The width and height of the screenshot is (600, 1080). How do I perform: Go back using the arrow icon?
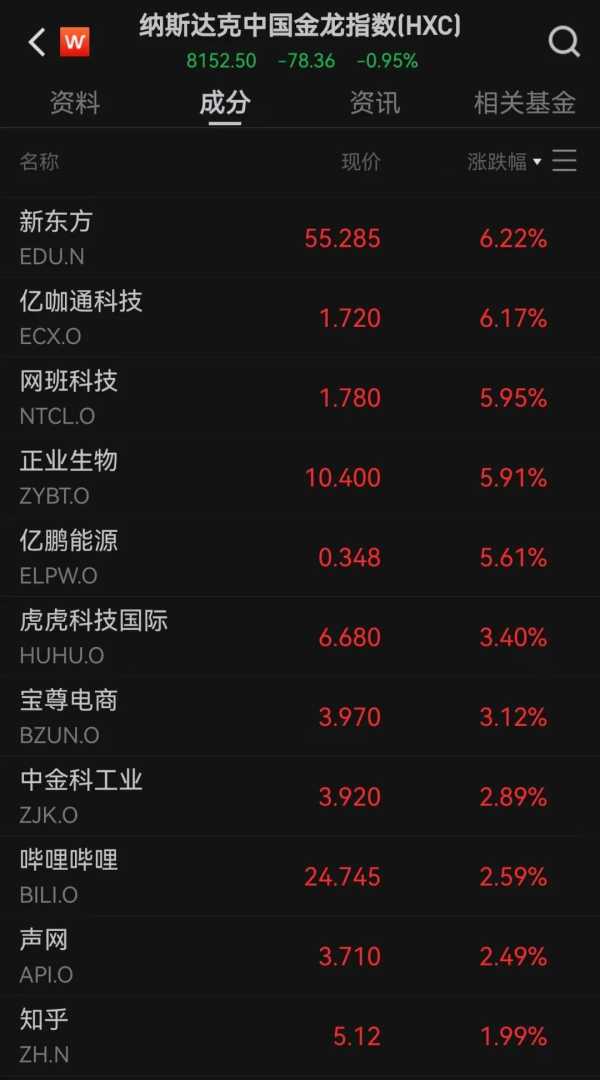pos(37,42)
